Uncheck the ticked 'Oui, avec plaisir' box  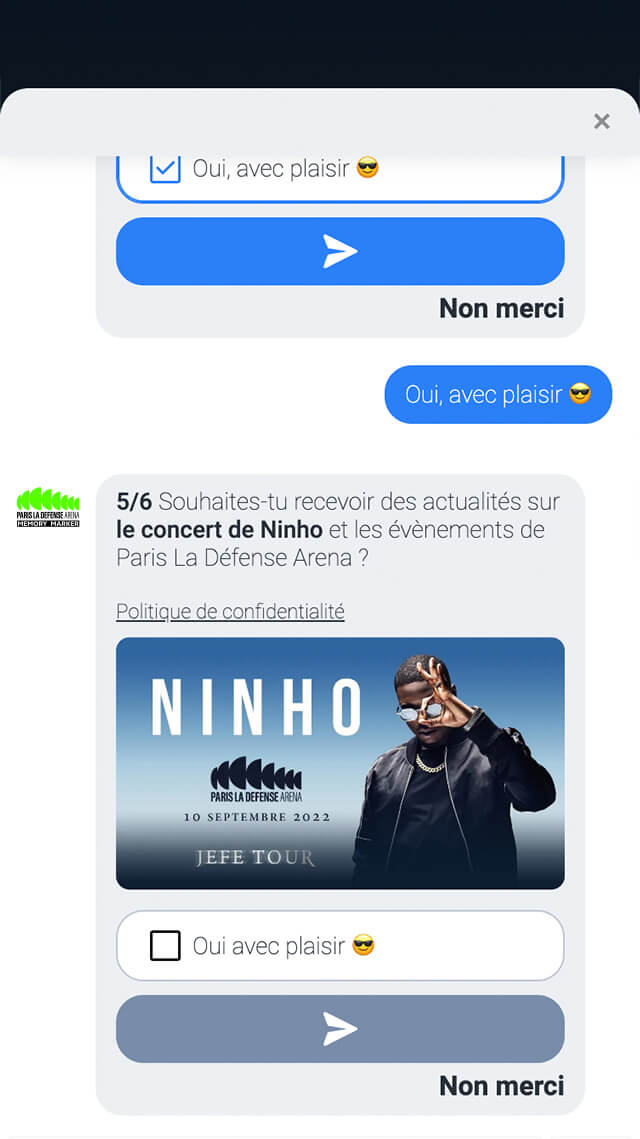(165, 169)
